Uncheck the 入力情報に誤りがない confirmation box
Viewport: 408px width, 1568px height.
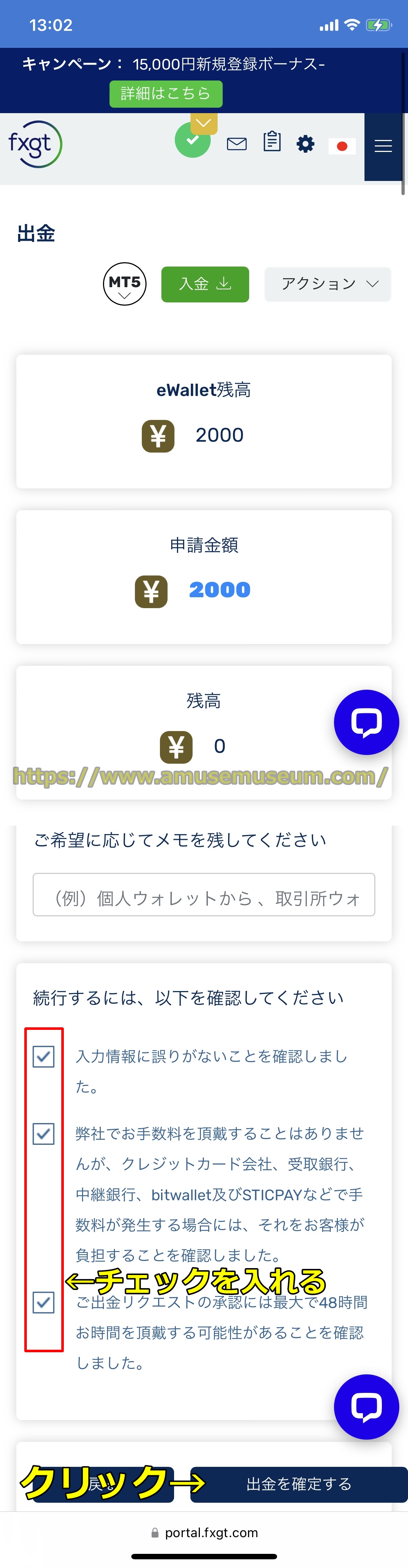pyautogui.click(x=44, y=1057)
